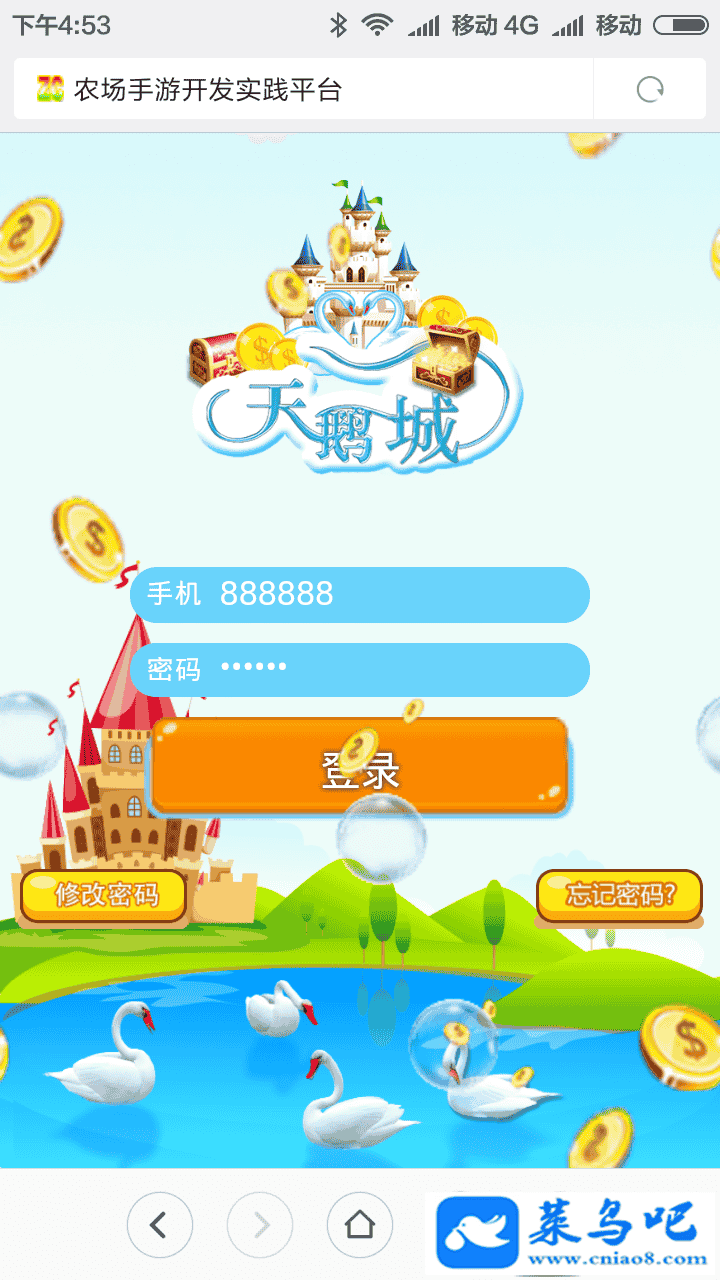Reload the page with the refresh icon
The width and height of the screenshot is (720, 1280).
[x=650, y=90]
